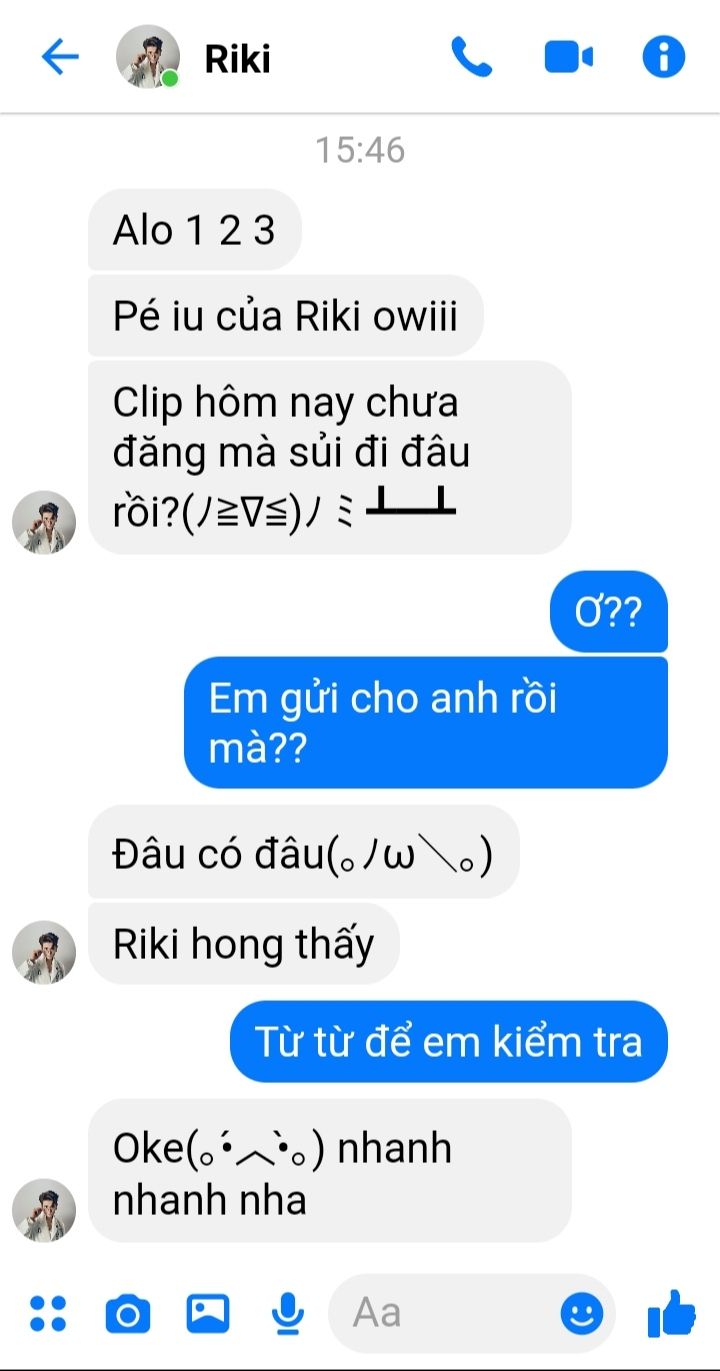The image size is (720, 1371).
Task: Open the camera to take a photo
Action: click(128, 1313)
